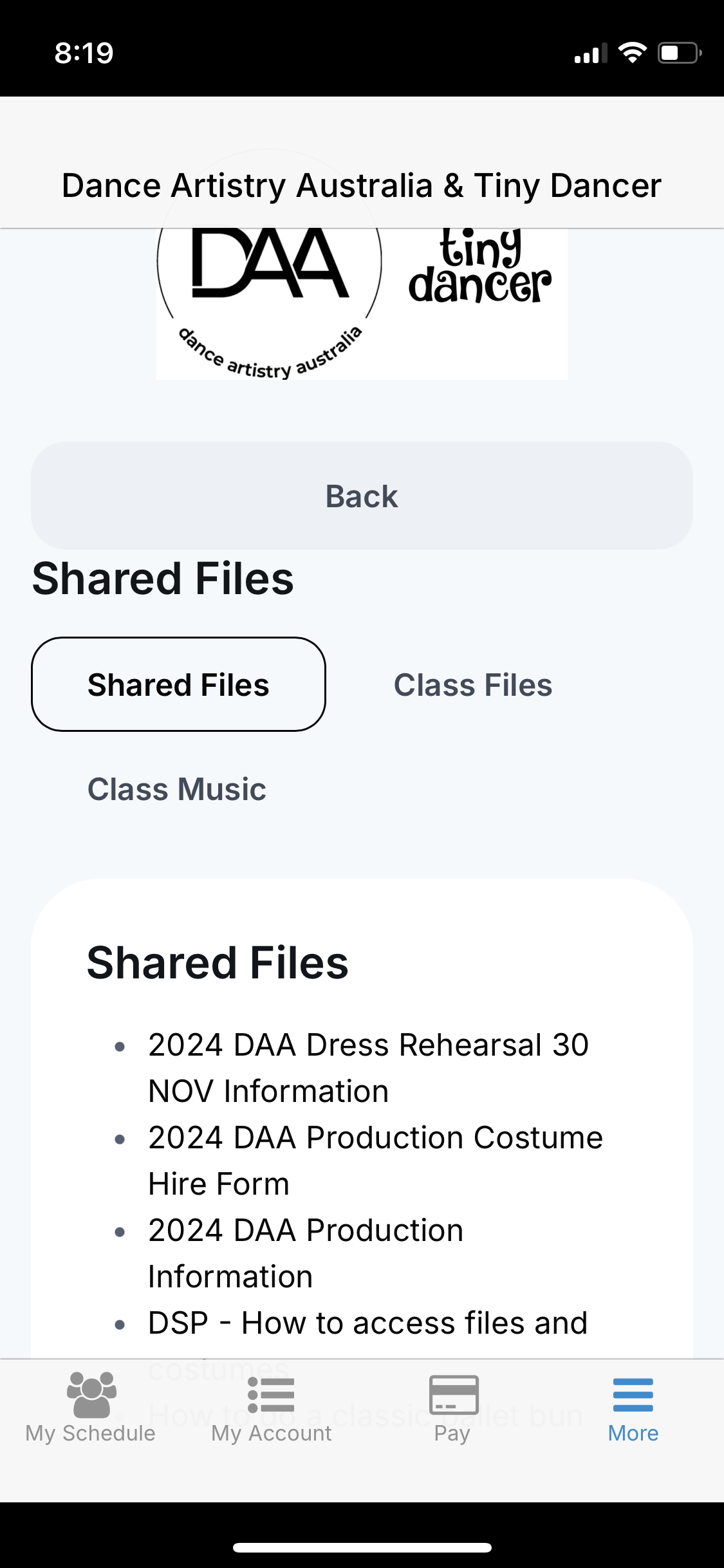Open the My Account tab
Viewport: 724px width, 1568px height.
click(272, 1408)
